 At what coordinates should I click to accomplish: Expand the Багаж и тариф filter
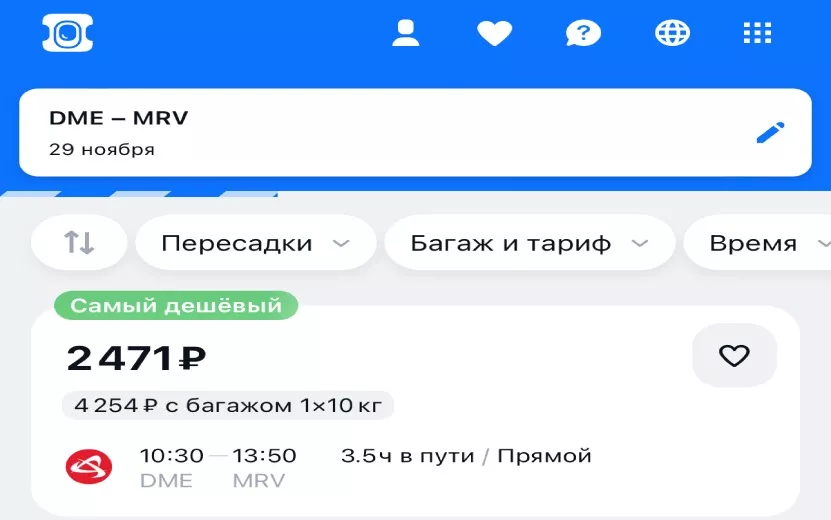(529, 243)
